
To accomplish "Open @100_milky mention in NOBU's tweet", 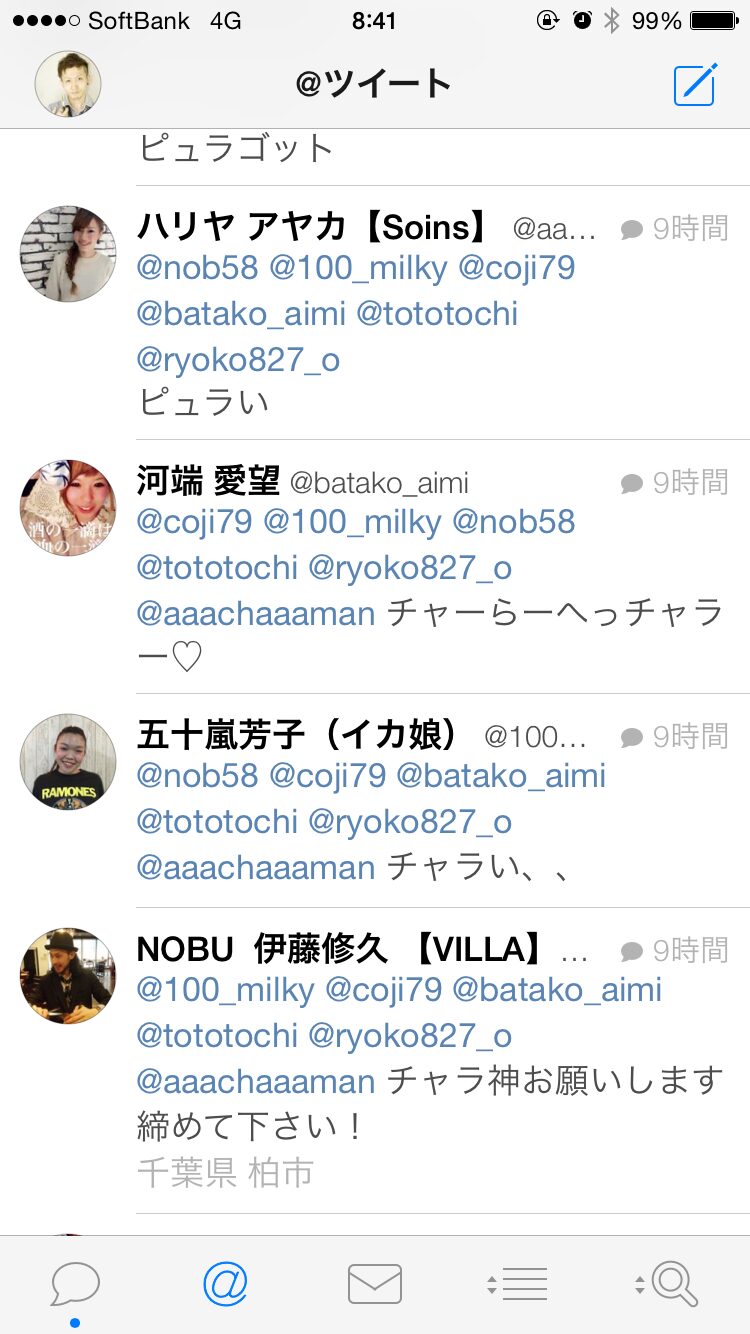I will [225, 989].
